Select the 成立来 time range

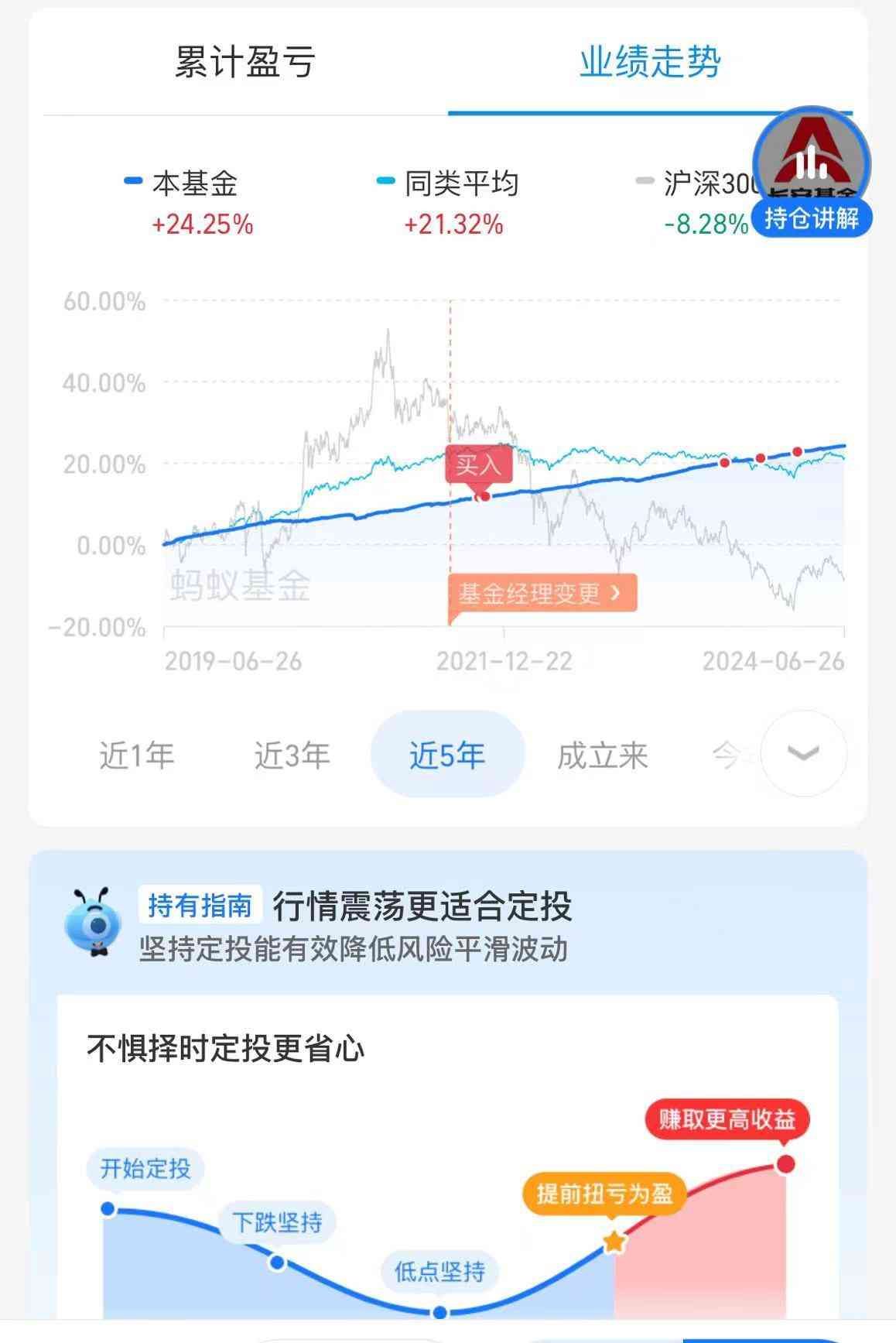click(x=603, y=755)
